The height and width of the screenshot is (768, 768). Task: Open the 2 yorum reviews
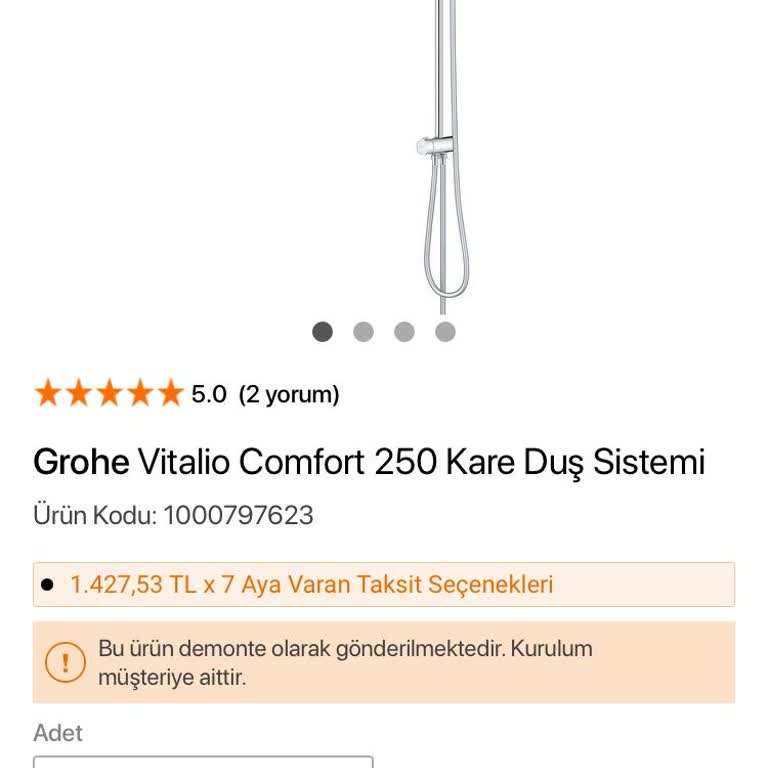tap(289, 395)
